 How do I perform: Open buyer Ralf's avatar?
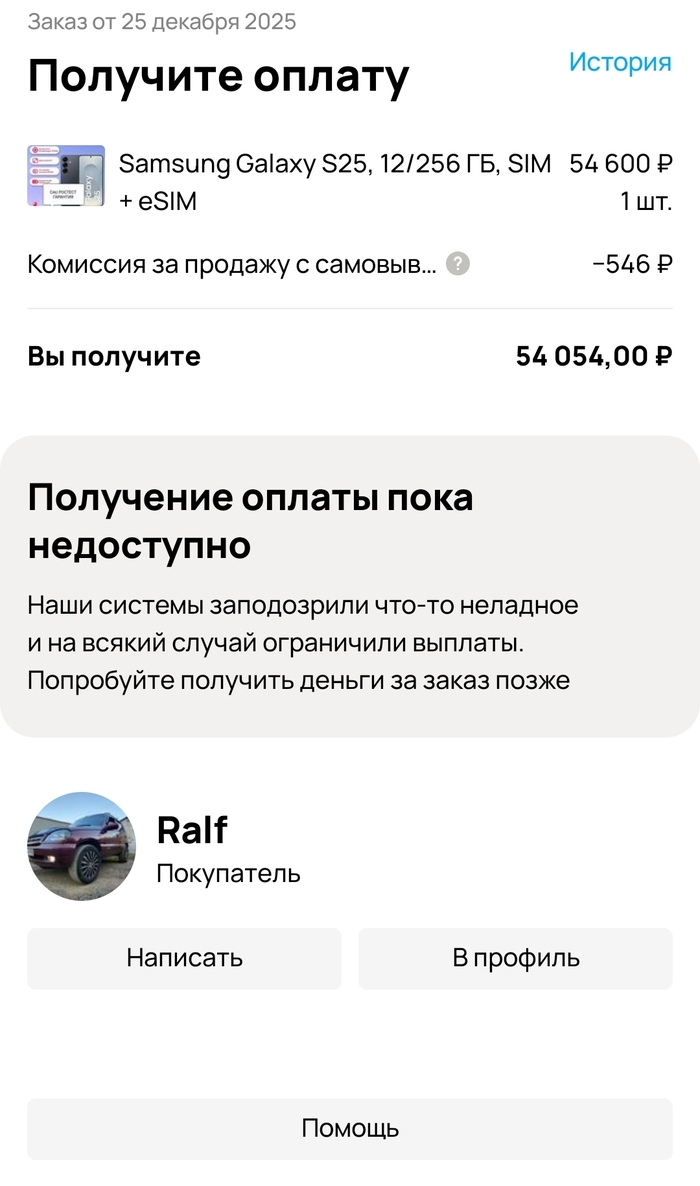coord(81,846)
